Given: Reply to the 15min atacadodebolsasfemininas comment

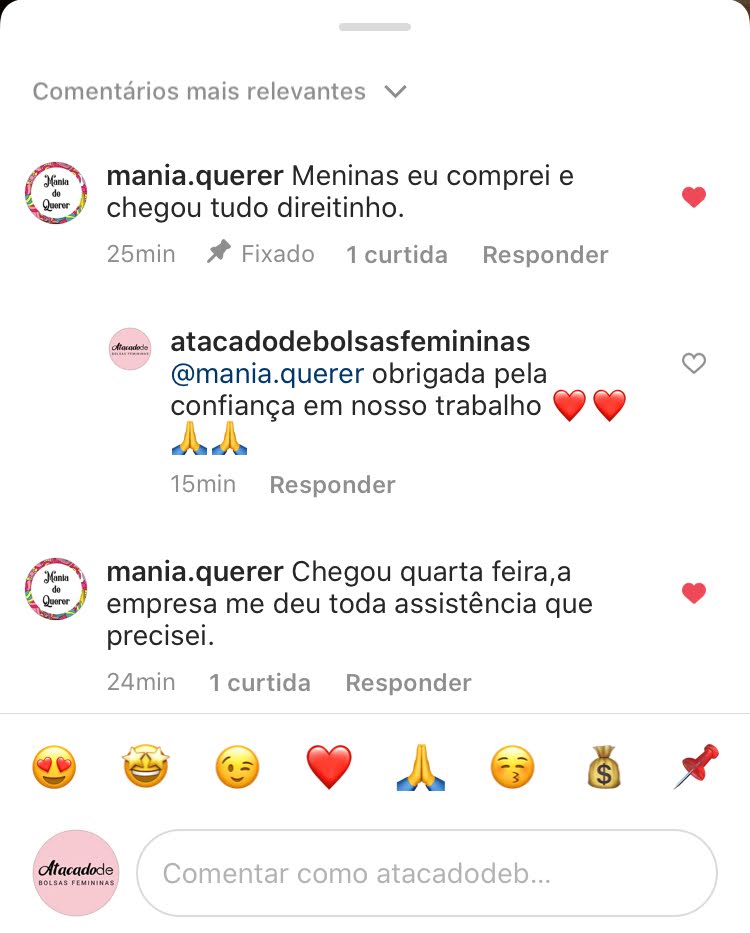Looking at the screenshot, I should pos(332,485).
